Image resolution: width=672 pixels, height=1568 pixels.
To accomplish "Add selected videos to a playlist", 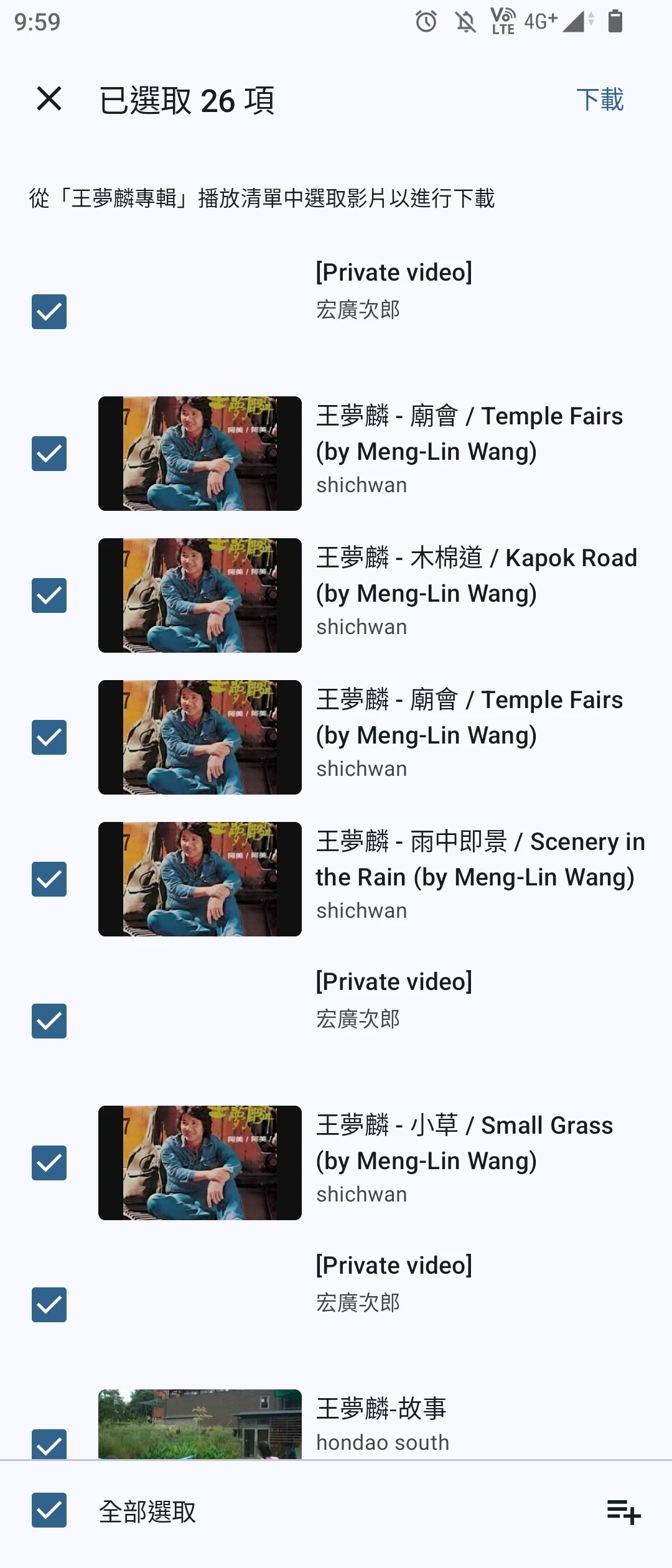I will coord(623,1511).
